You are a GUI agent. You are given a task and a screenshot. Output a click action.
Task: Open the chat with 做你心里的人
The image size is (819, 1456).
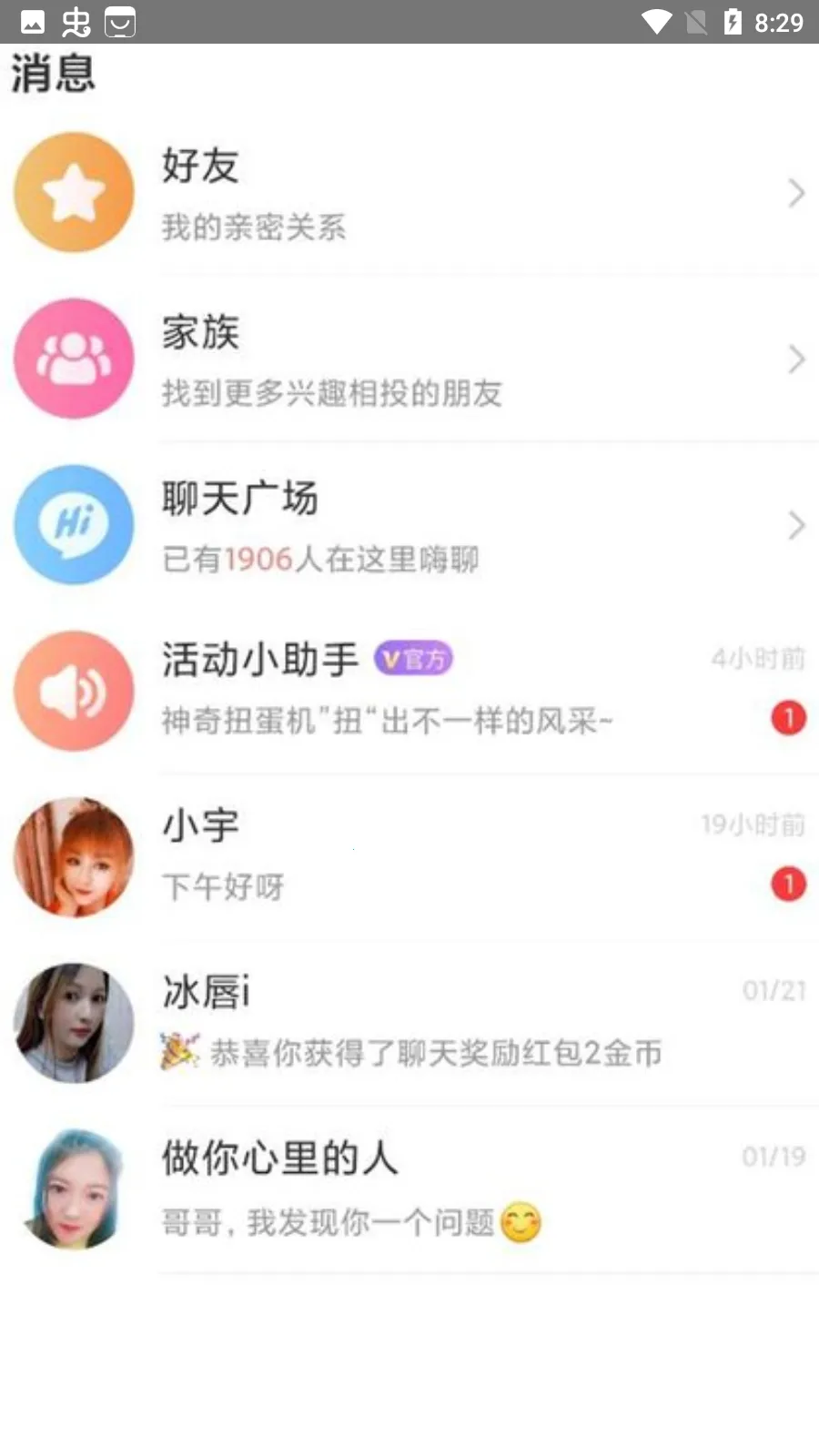coord(409,1189)
